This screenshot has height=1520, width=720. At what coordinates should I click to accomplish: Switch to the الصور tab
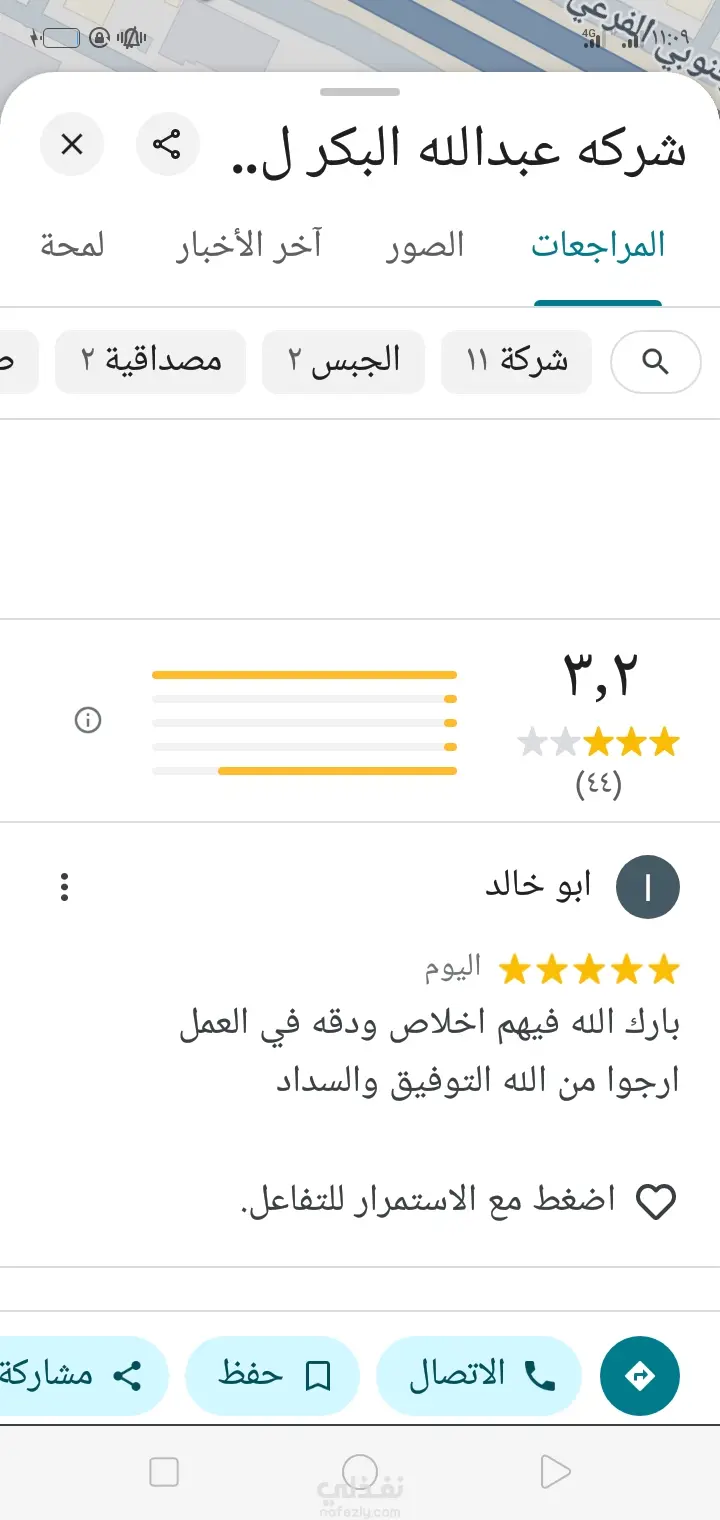[426, 246]
